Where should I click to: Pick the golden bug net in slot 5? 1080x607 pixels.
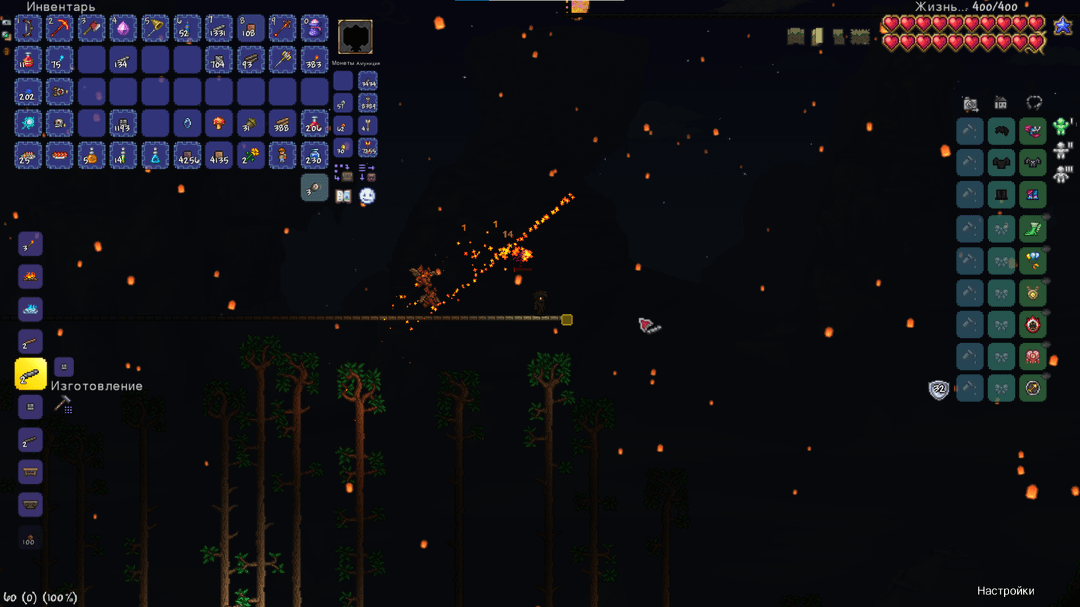tap(156, 28)
